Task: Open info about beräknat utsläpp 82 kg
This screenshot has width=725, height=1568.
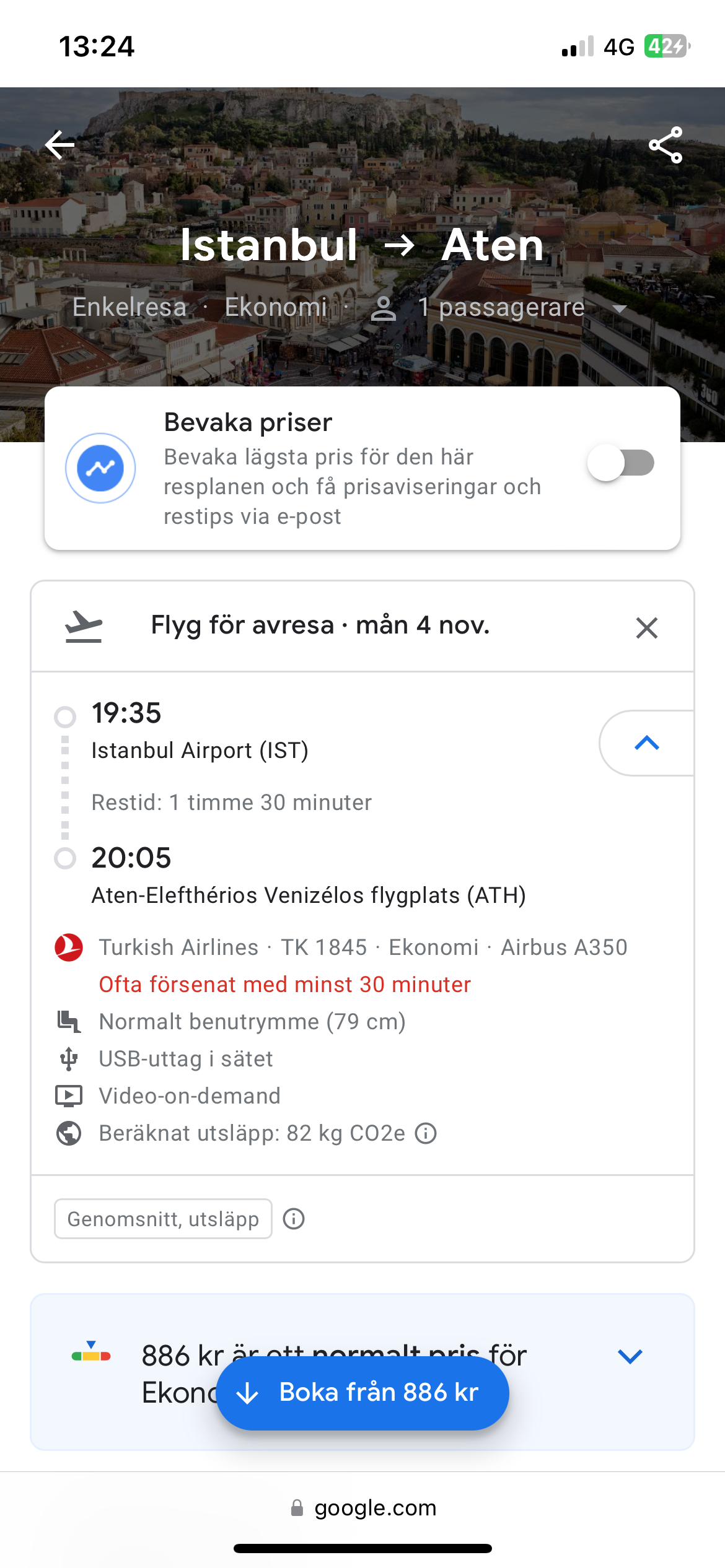Action: point(426,1134)
